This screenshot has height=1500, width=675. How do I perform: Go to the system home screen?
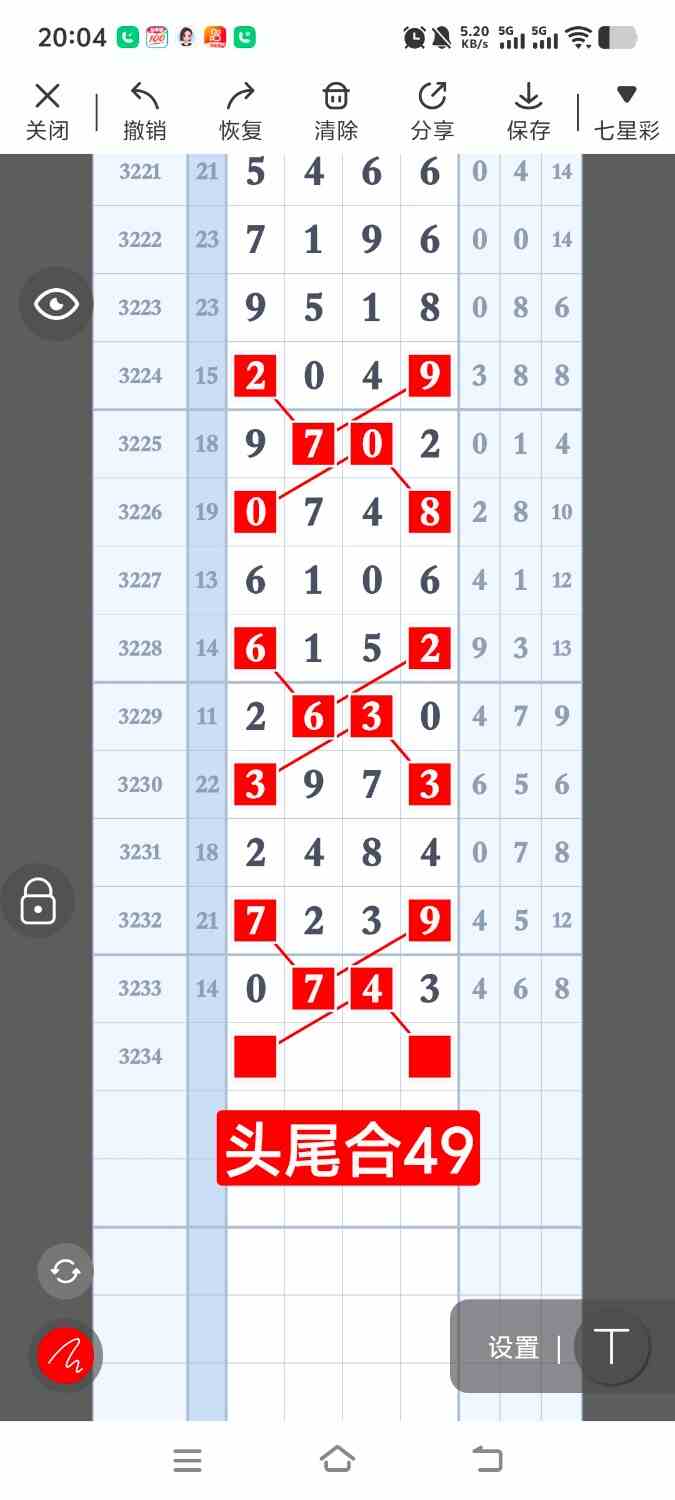337,1460
